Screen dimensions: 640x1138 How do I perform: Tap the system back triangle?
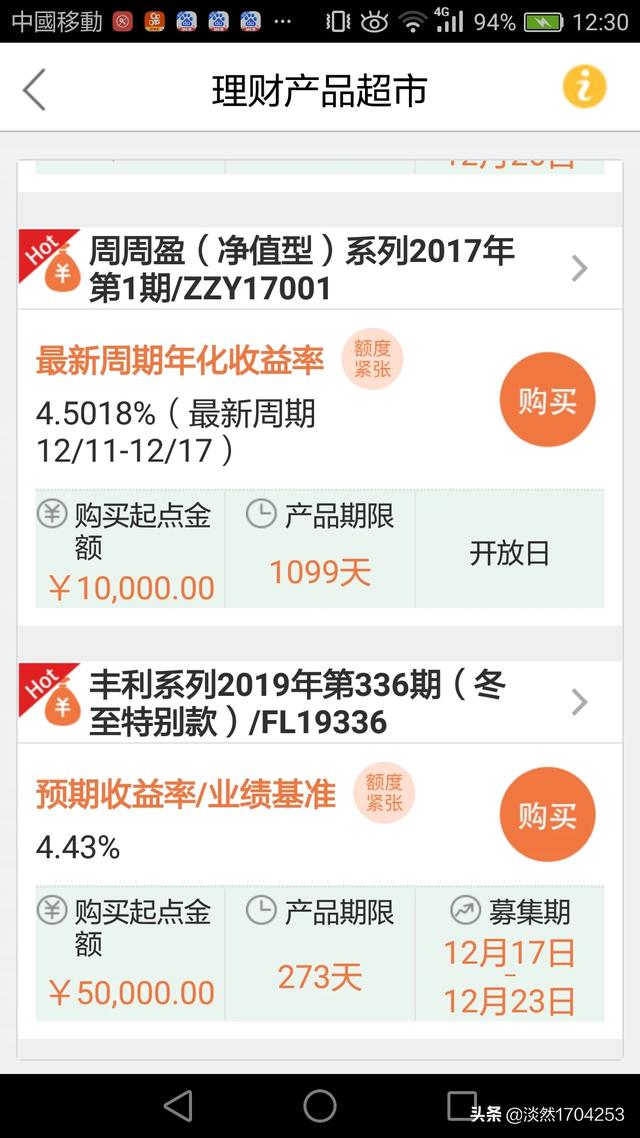pyautogui.click(x=178, y=1105)
